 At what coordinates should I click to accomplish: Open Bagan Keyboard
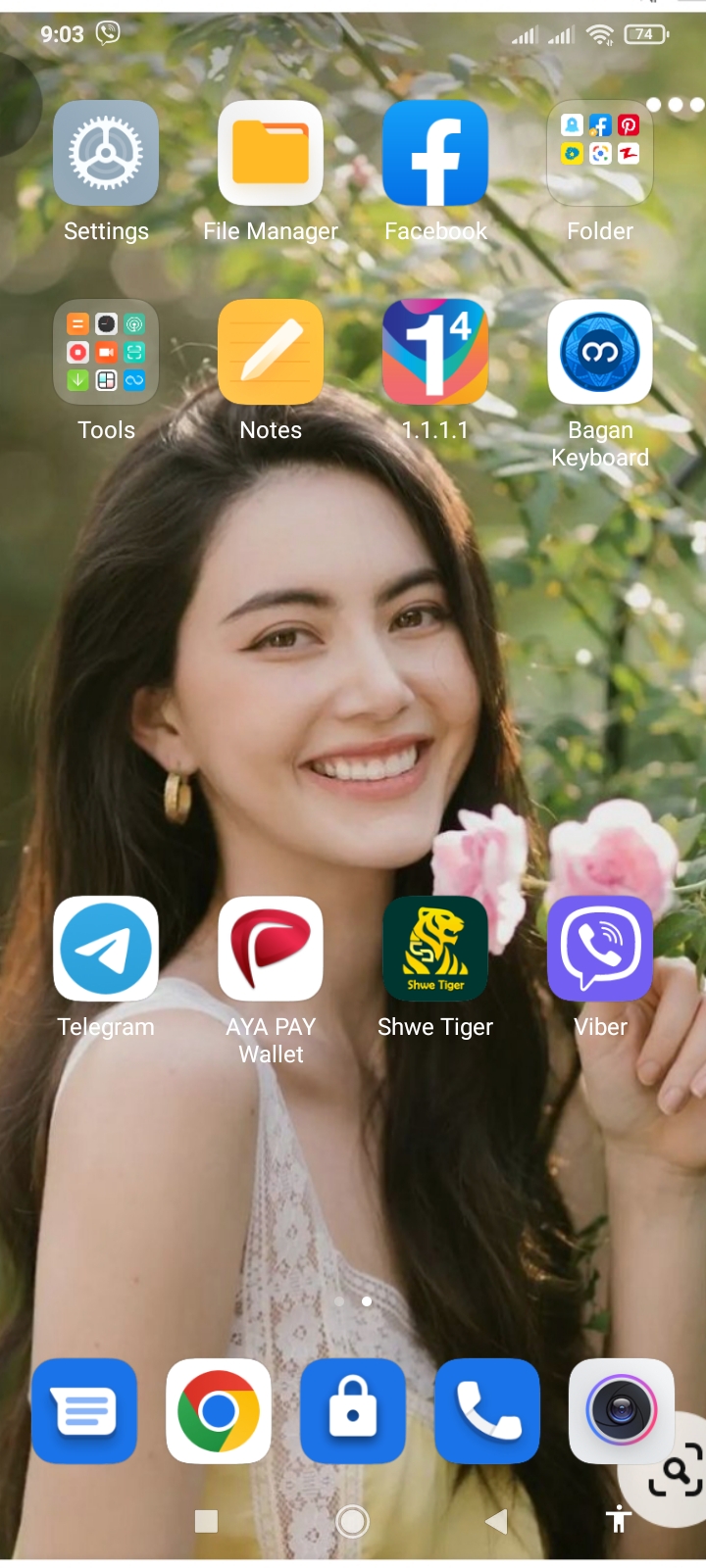click(x=600, y=353)
